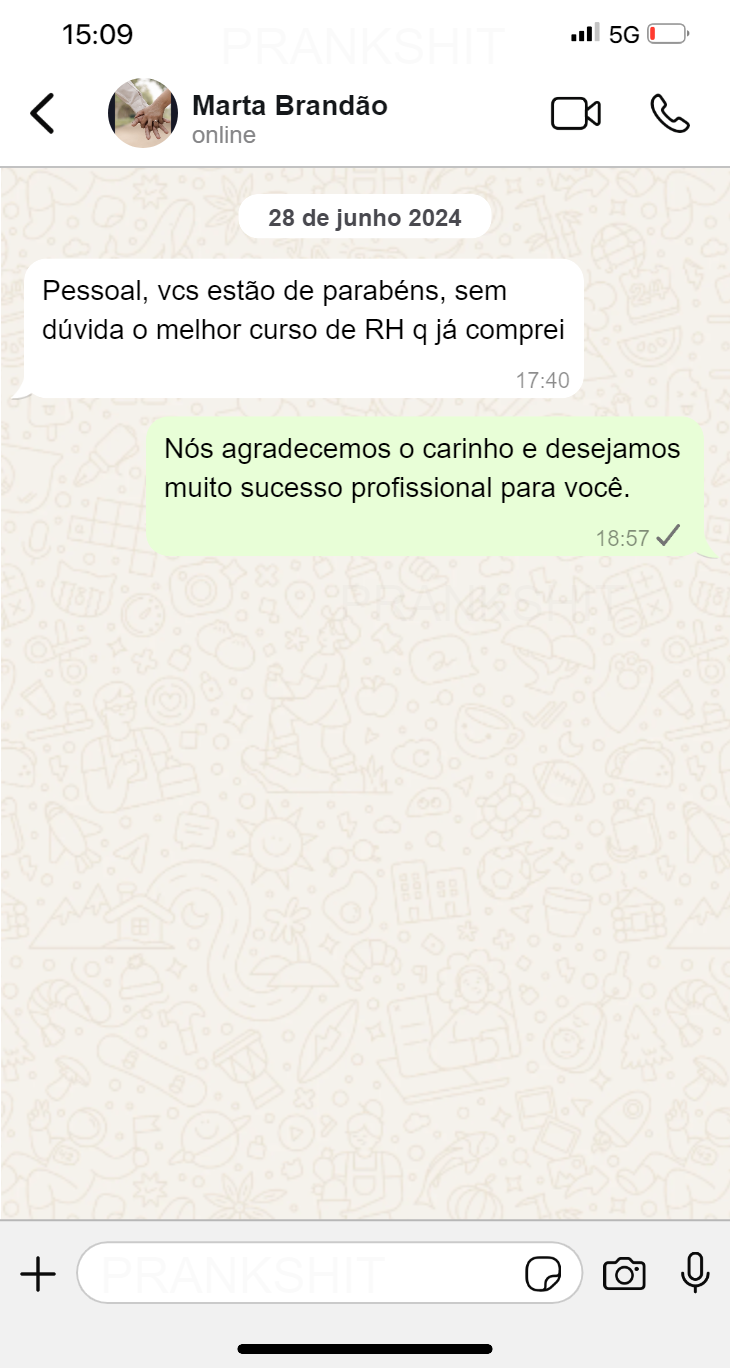The width and height of the screenshot is (730, 1368).
Task: Tap the date chip showing 28 de junho 2024
Action: 364,216
